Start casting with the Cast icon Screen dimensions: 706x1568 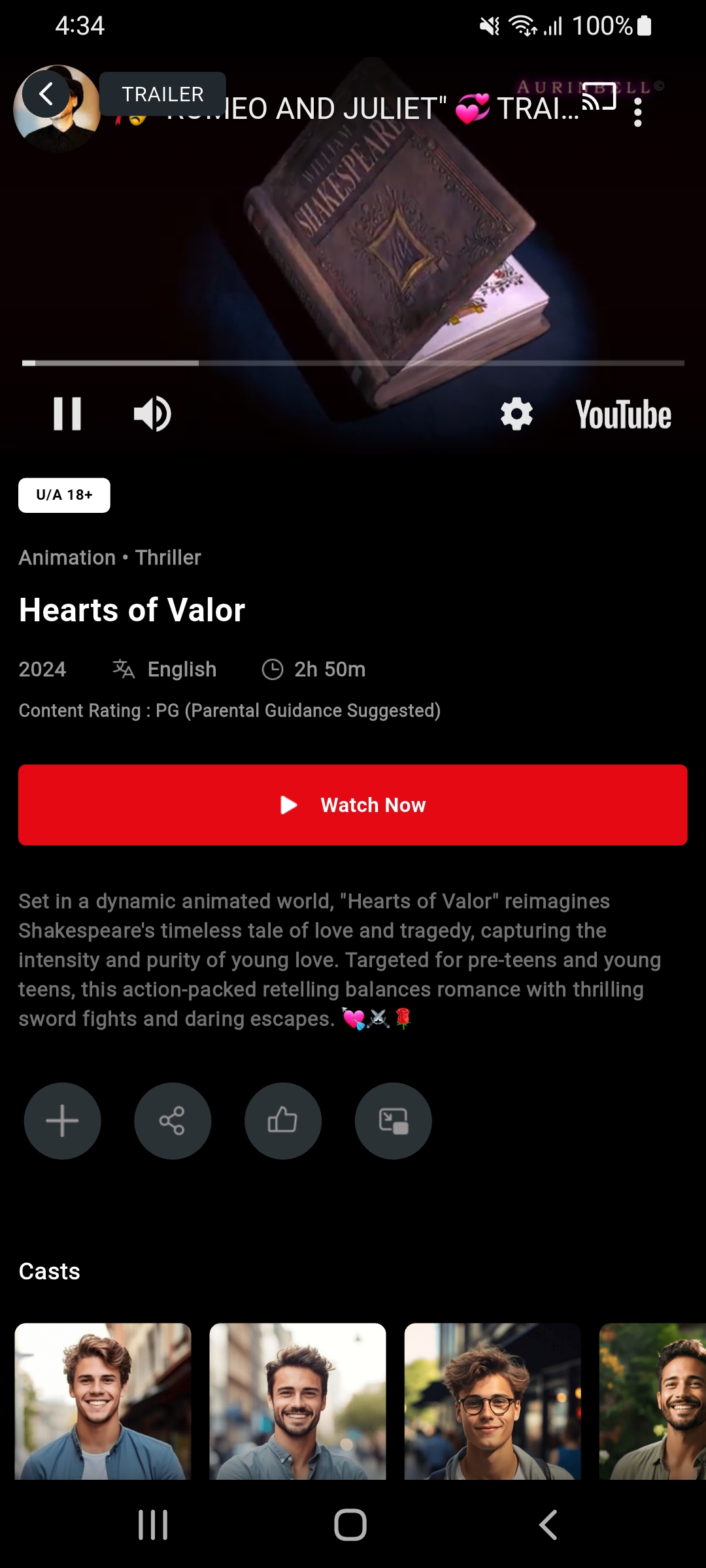(x=599, y=95)
